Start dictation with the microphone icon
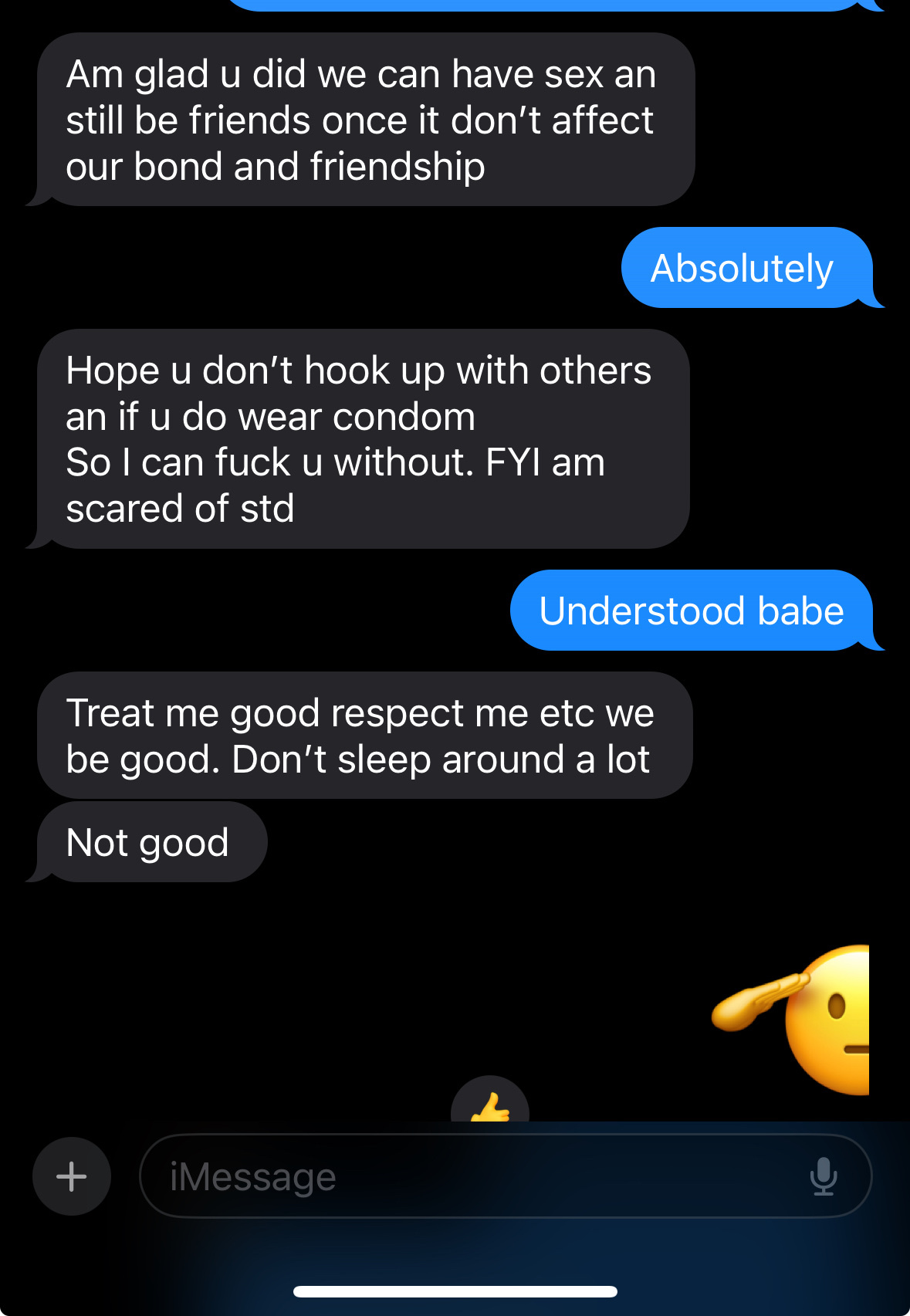Viewport: 910px width, 1316px height. [823, 1176]
